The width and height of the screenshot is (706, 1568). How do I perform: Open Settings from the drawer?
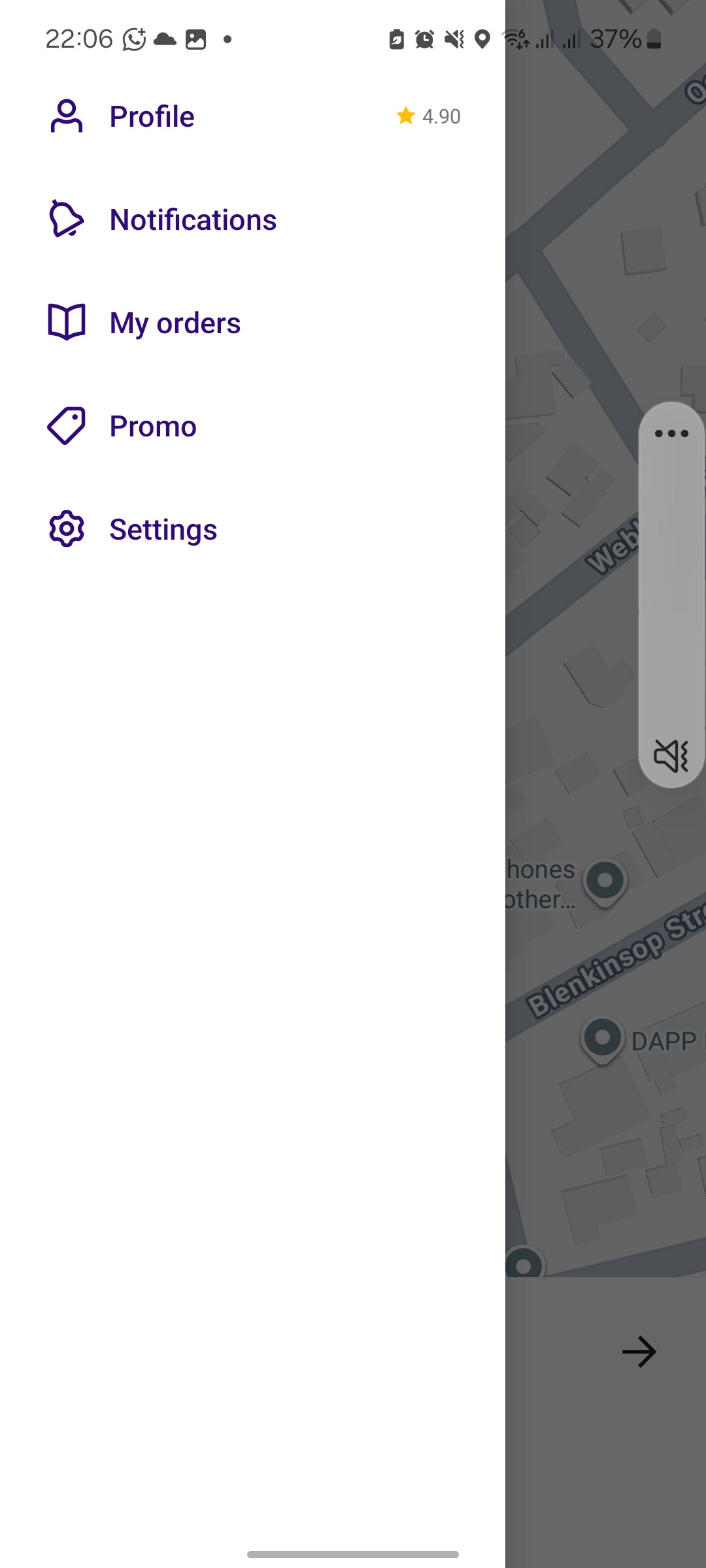point(163,530)
